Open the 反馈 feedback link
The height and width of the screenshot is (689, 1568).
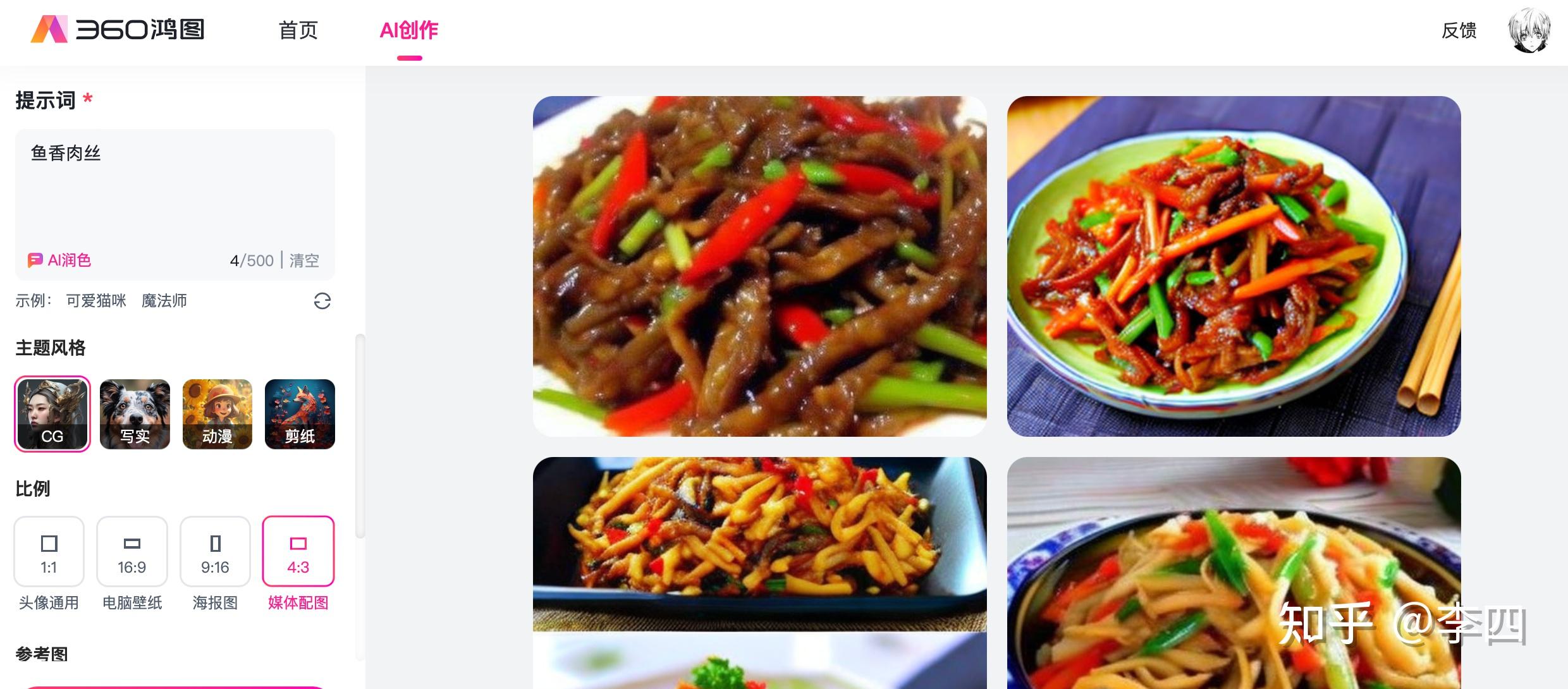coord(1459,30)
